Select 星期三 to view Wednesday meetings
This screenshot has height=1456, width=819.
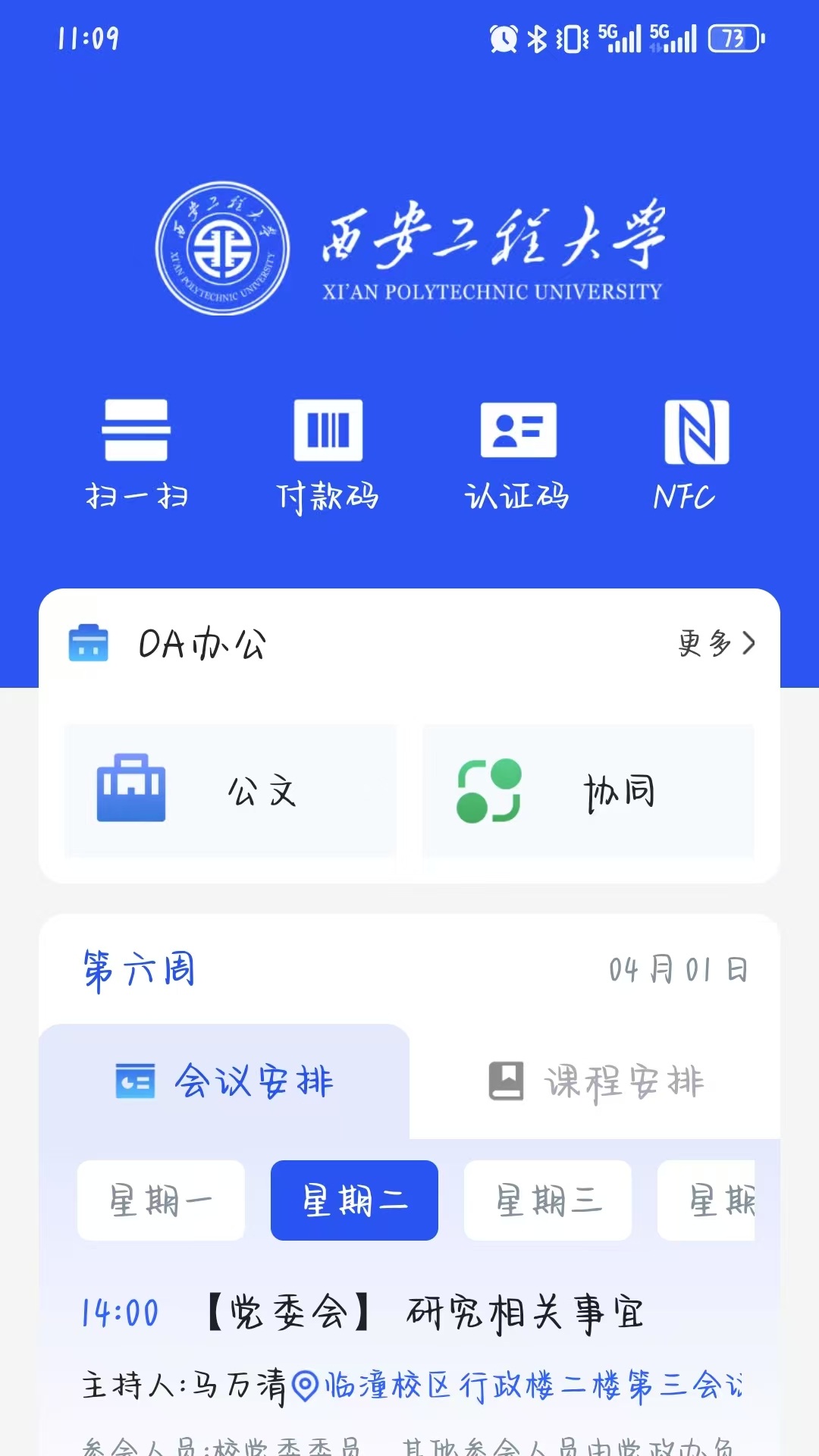tap(548, 1200)
